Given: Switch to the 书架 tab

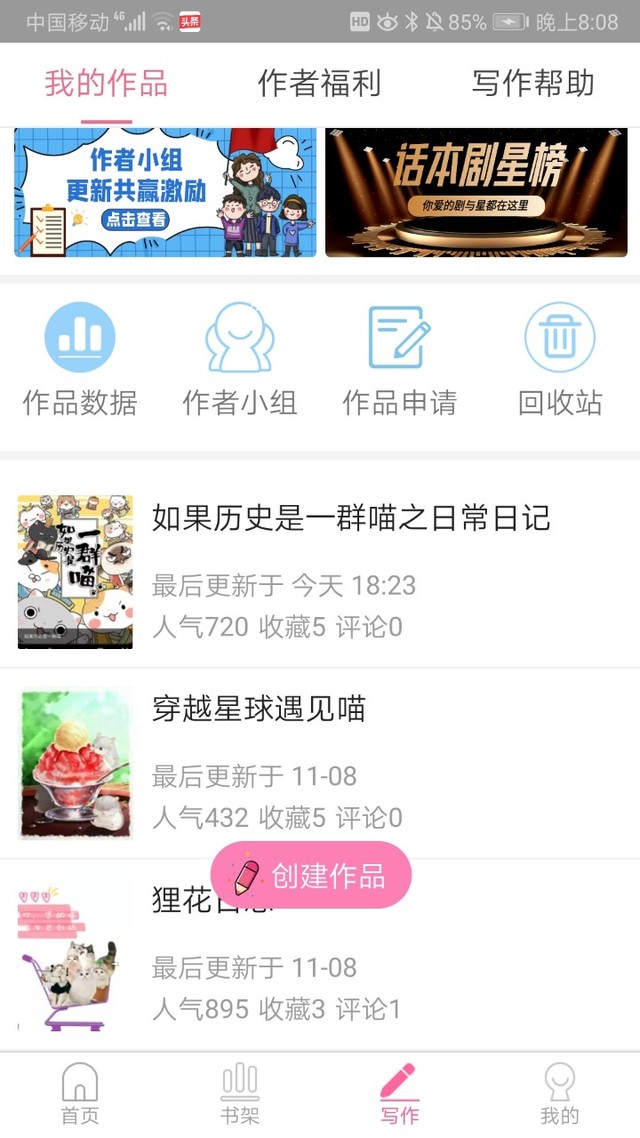Looking at the screenshot, I should point(240,1094).
